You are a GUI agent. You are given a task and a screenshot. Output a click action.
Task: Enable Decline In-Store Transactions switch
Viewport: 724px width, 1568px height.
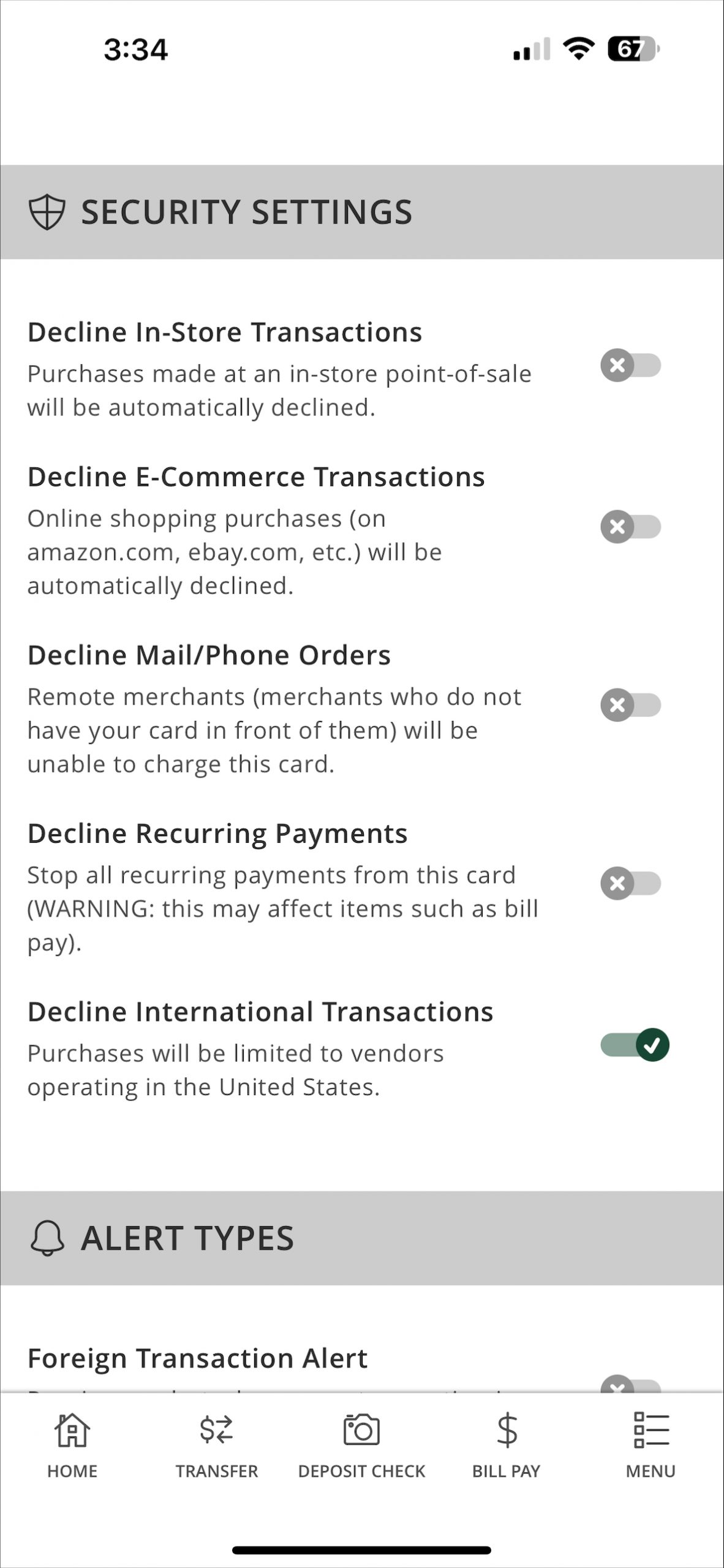coord(631,366)
